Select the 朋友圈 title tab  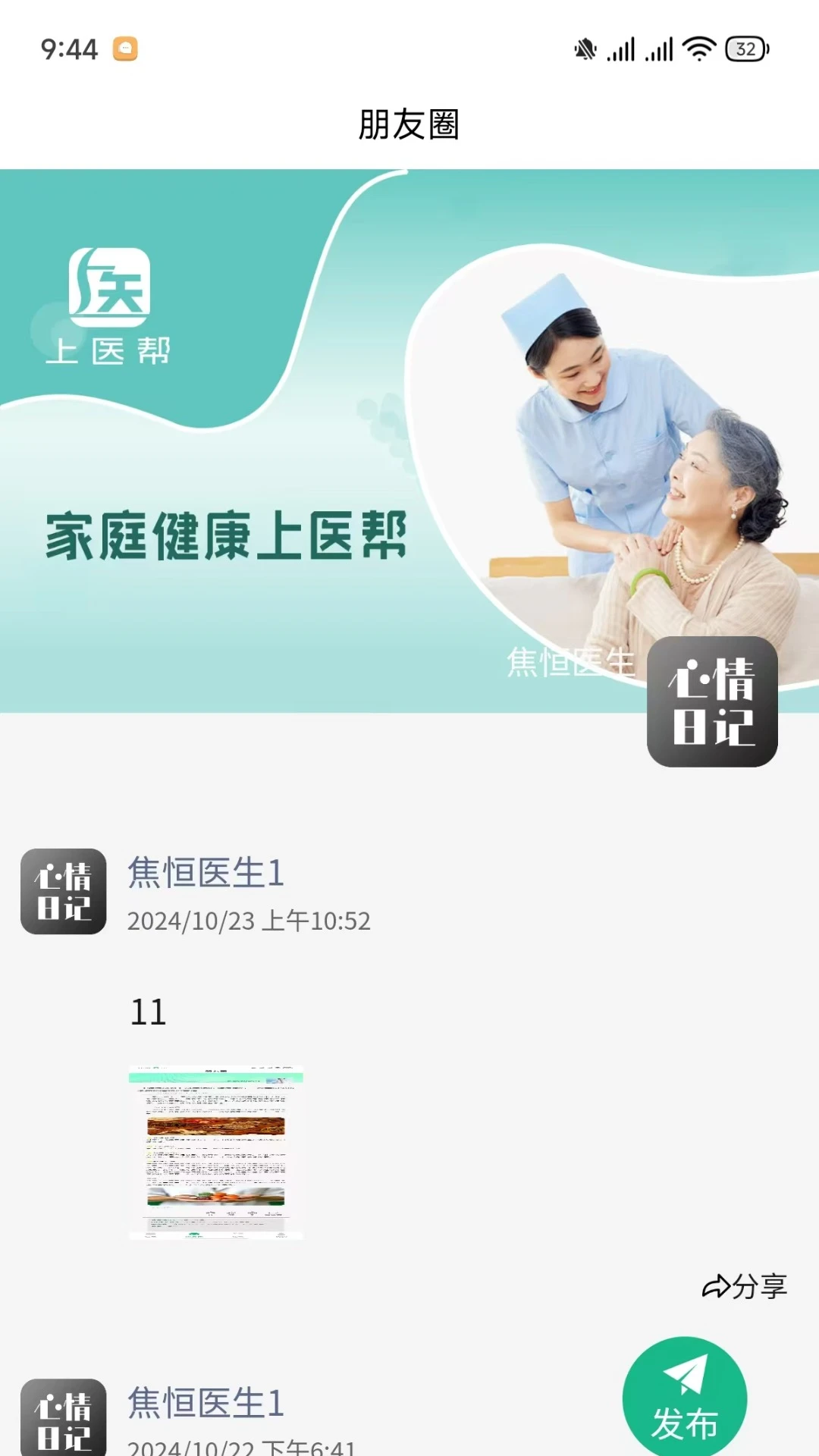(x=409, y=125)
